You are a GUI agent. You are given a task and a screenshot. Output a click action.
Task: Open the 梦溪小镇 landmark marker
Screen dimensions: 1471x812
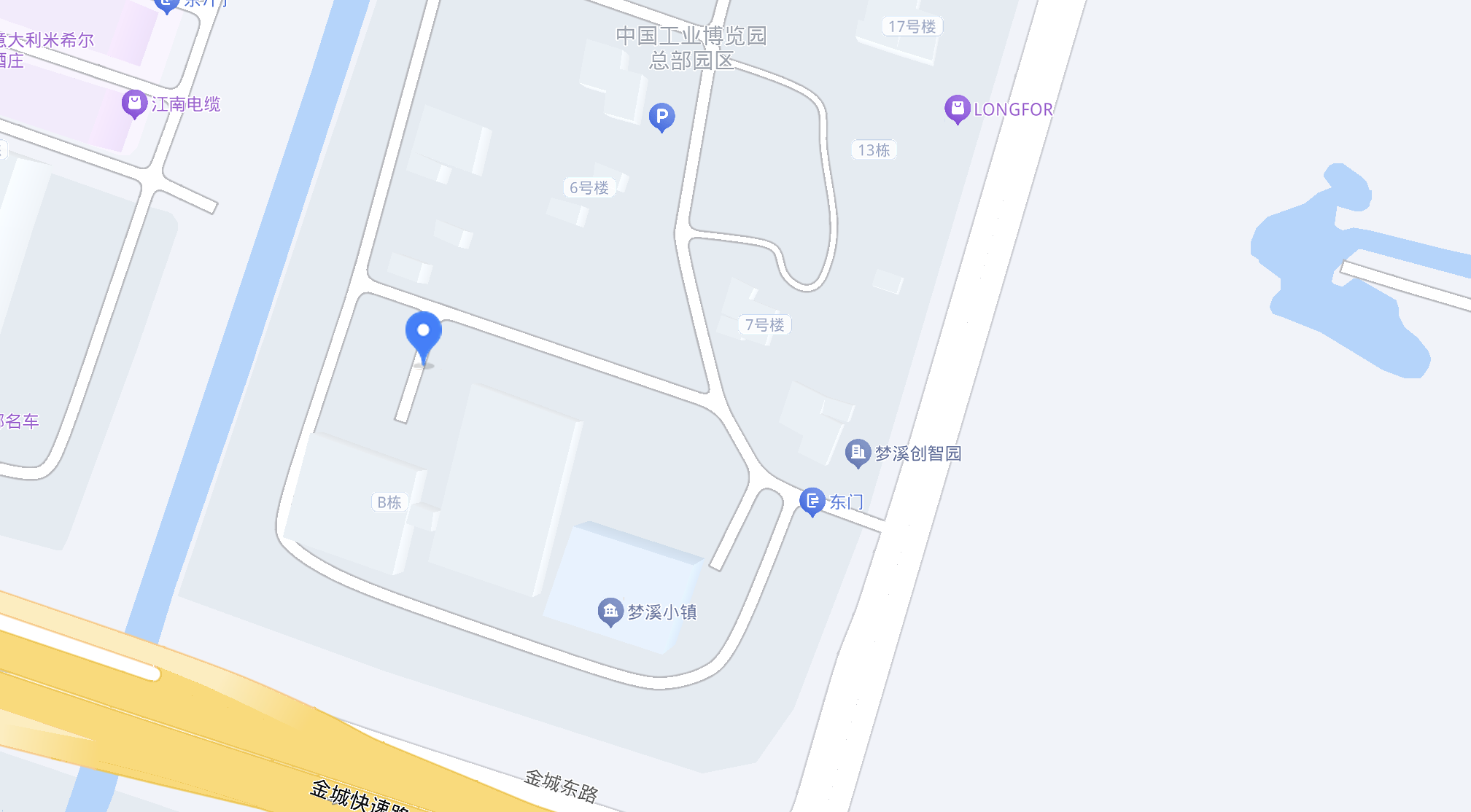(610, 612)
